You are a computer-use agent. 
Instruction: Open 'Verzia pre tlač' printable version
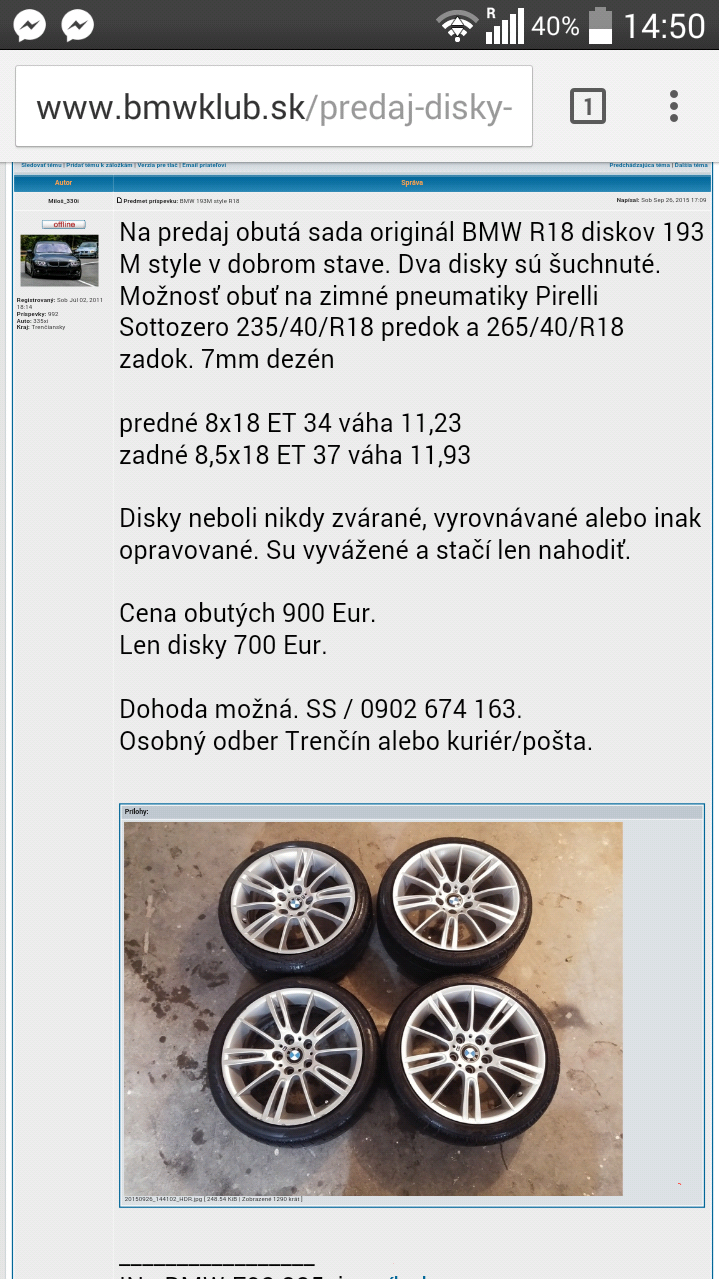click(x=157, y=165)
